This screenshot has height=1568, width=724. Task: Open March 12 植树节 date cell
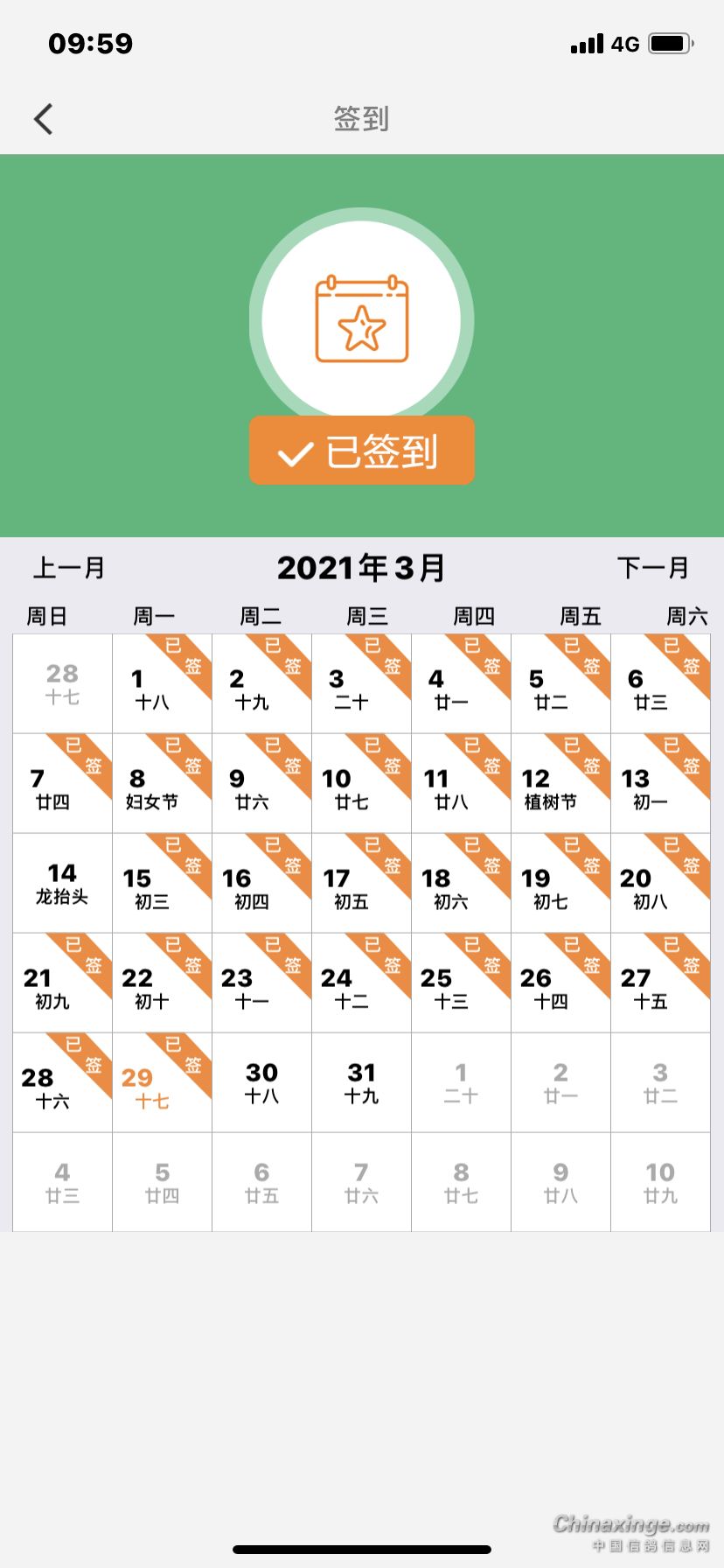[x=560, y=784]
